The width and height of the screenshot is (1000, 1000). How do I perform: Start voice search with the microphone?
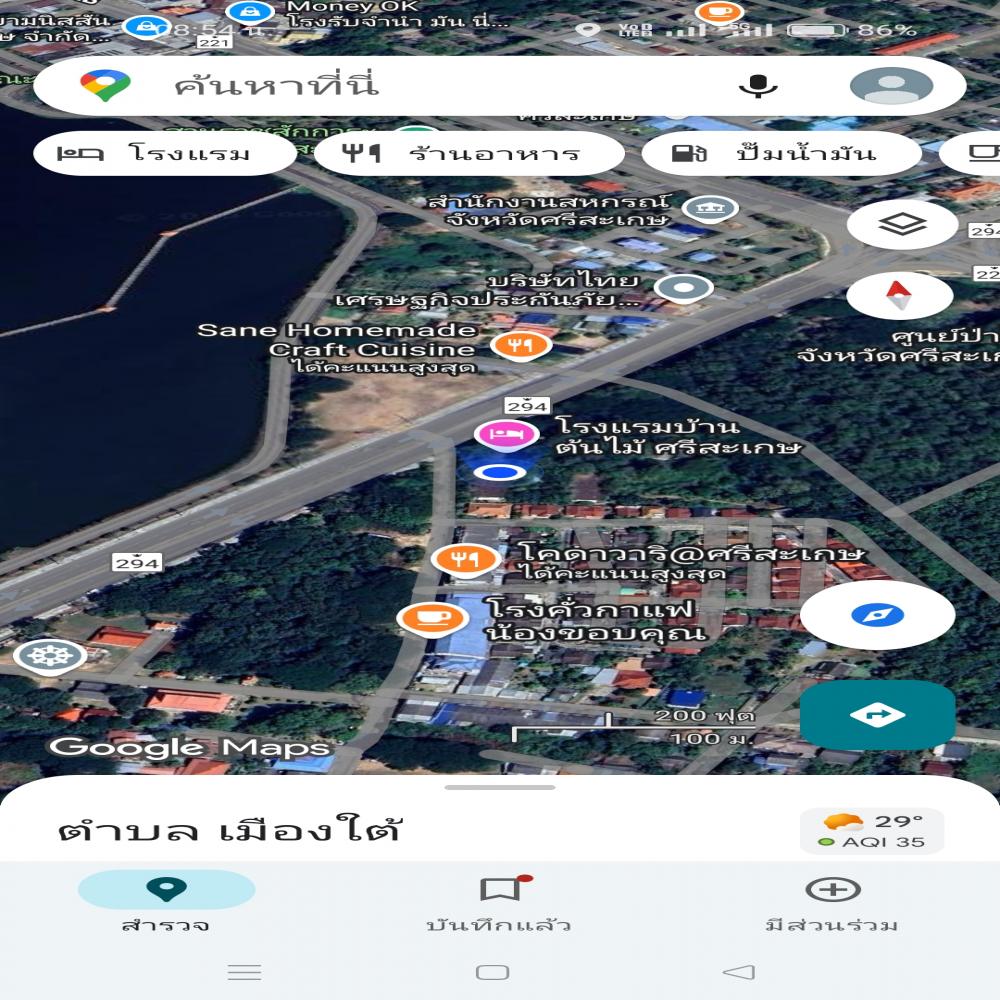758,86
